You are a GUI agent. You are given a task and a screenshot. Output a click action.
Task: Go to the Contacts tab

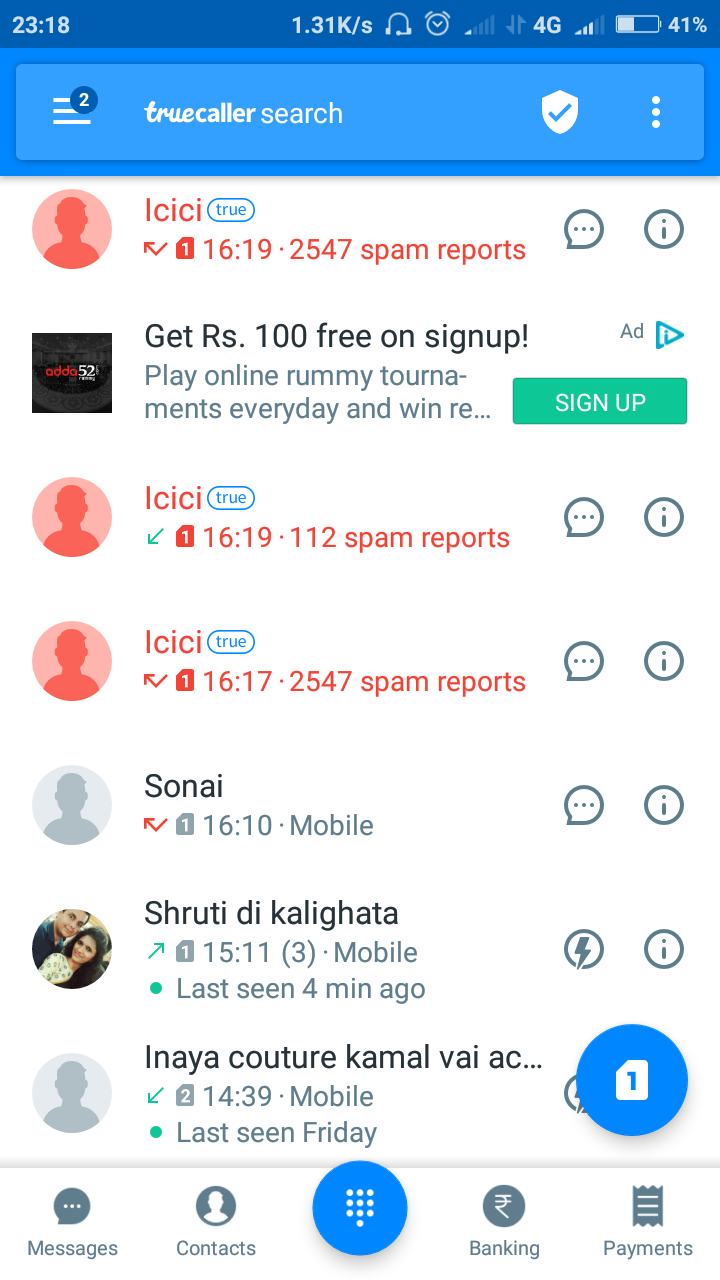pos(216,1222)
